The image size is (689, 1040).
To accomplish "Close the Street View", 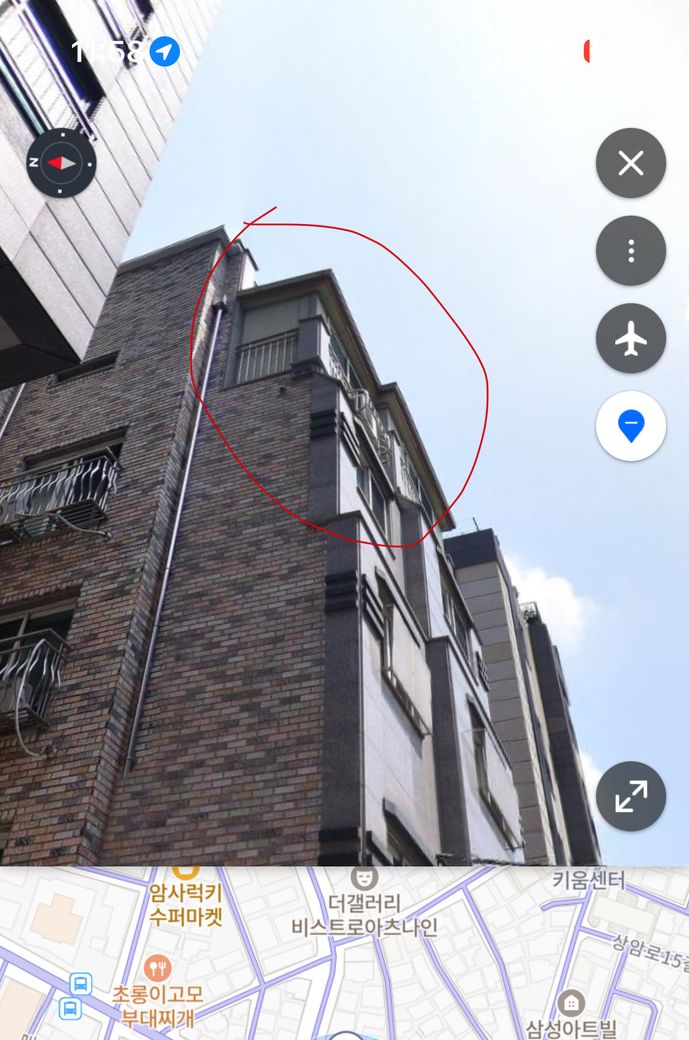I will [631, 164].
